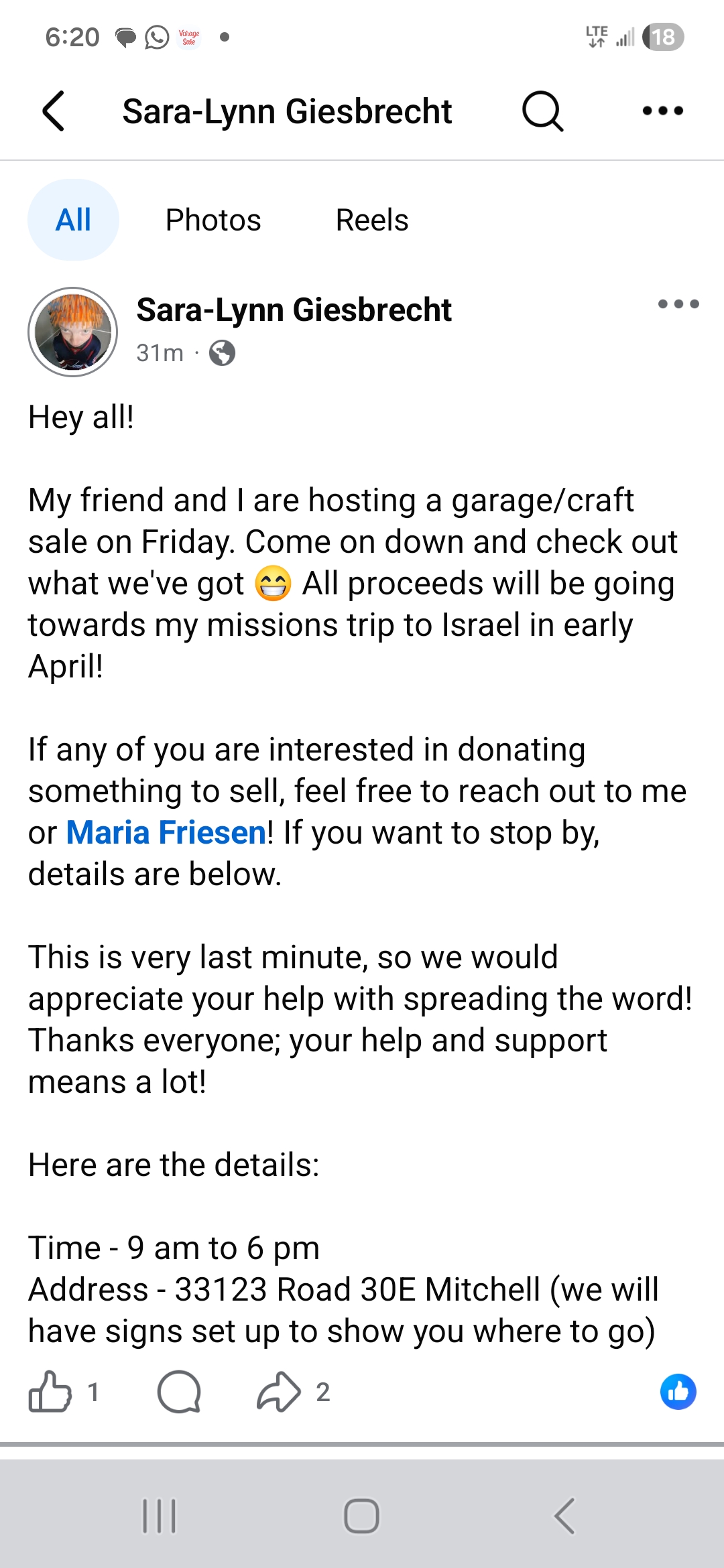Tap Sara-Lynn Giesbrecht's name on the post

(294, 310)
